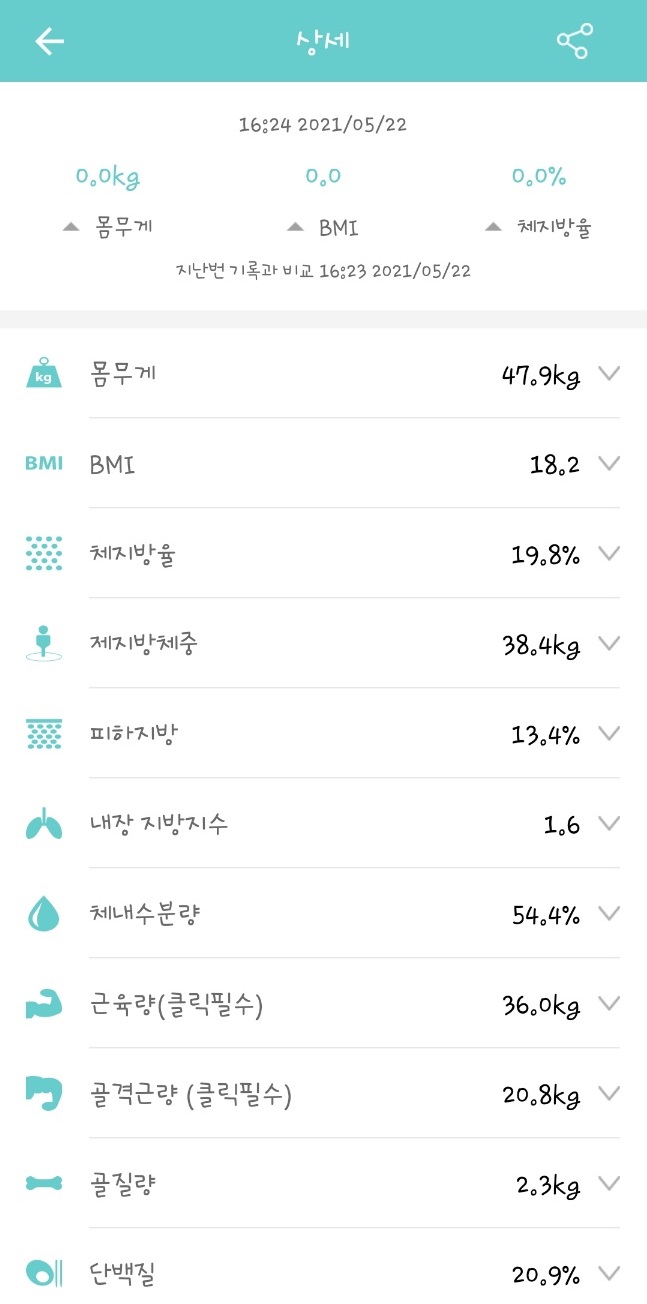Viewport: 647px width, 1304px height.
Task: Go back using the top-left arrow
Action: coord(49,41)
